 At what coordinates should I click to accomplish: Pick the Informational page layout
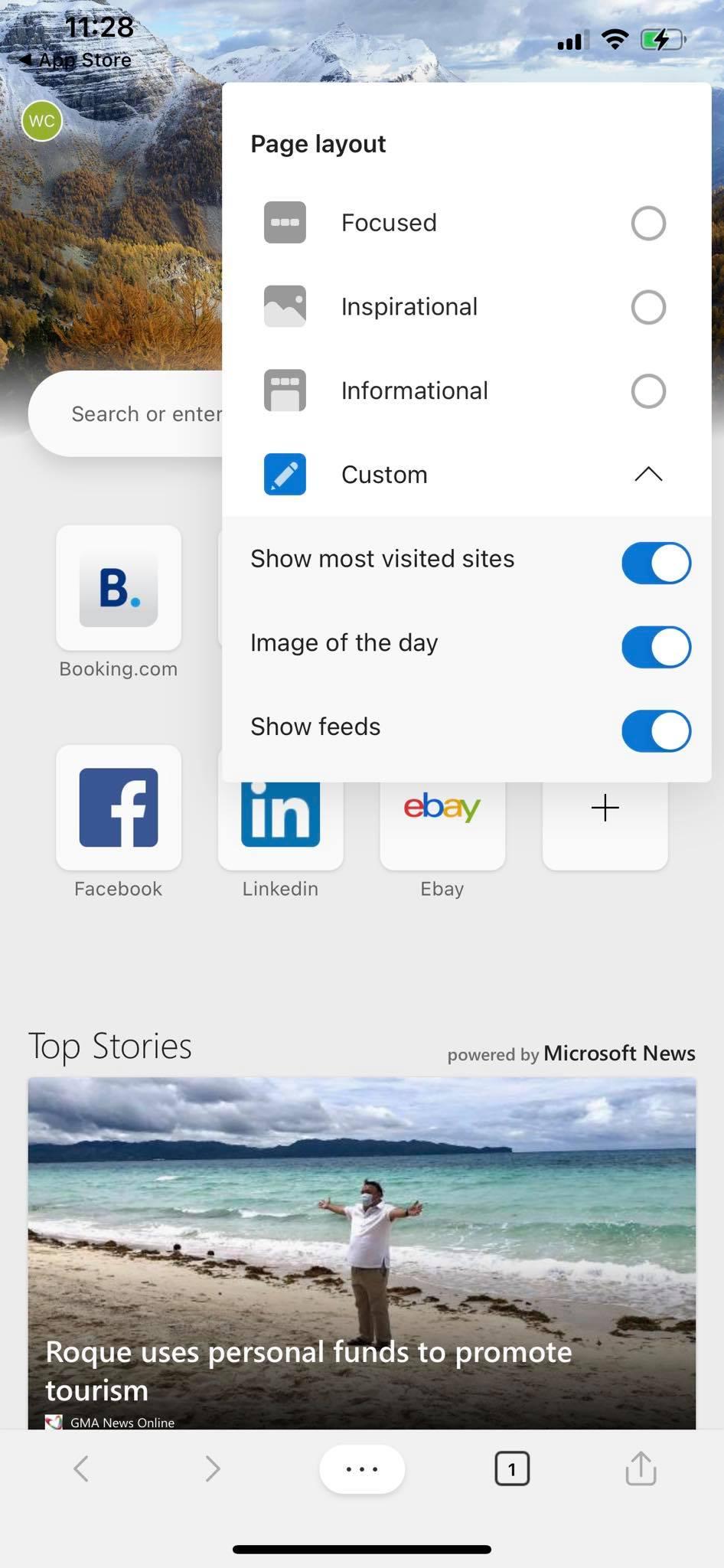click(x=647, y=391)
